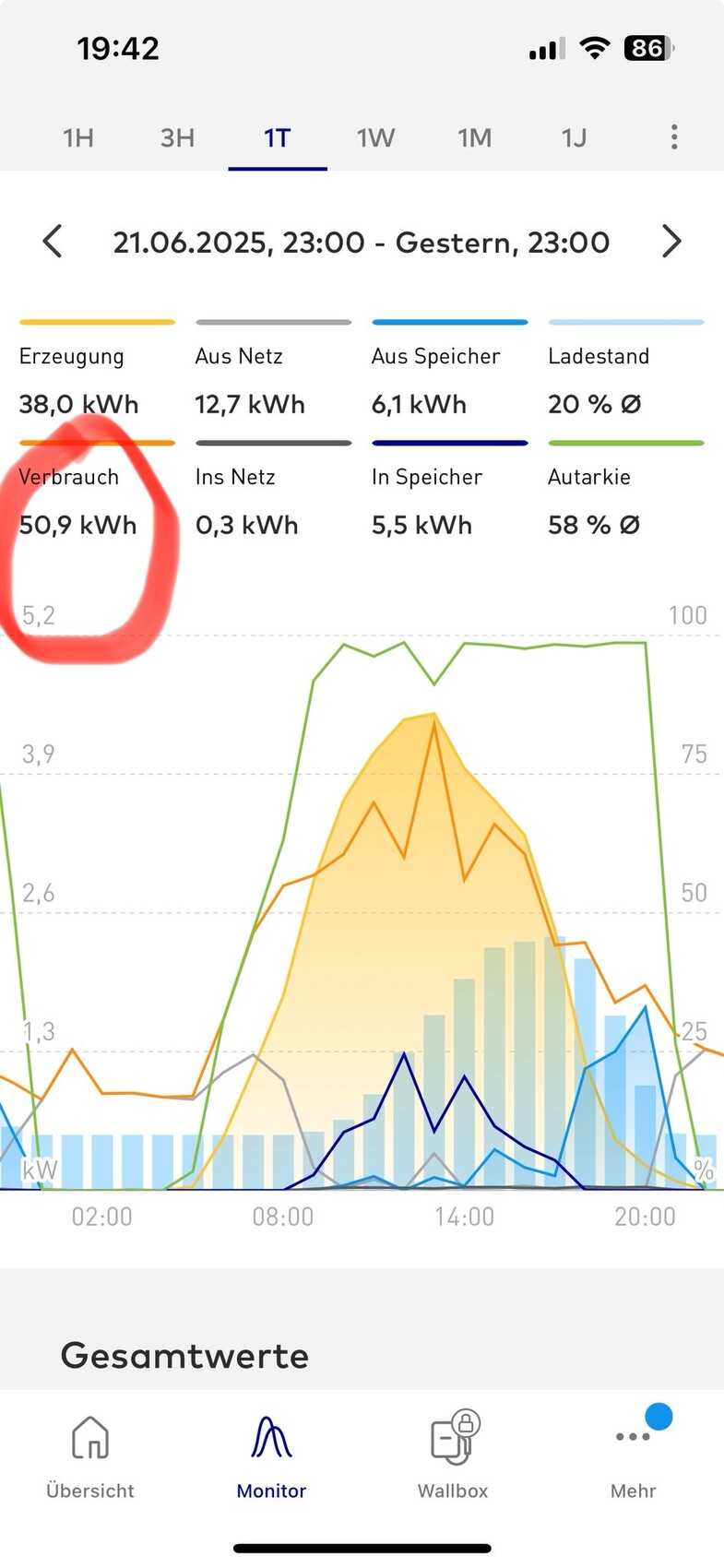Go to the previous day
This screenshot has height=1568, width=724.
53,242
